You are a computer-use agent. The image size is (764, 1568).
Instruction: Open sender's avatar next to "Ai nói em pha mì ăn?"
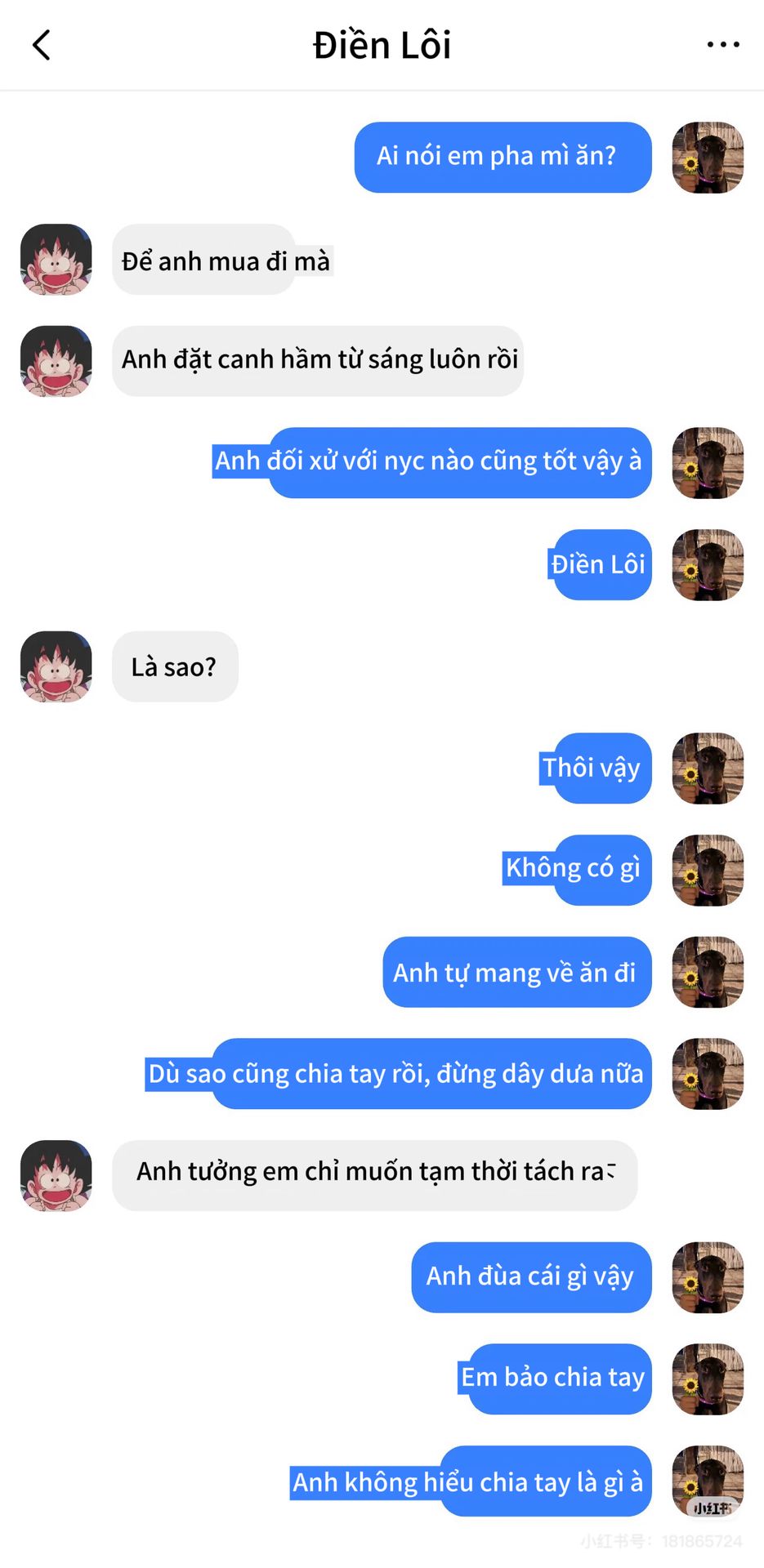pyautogui.click(x=708, y=158)
